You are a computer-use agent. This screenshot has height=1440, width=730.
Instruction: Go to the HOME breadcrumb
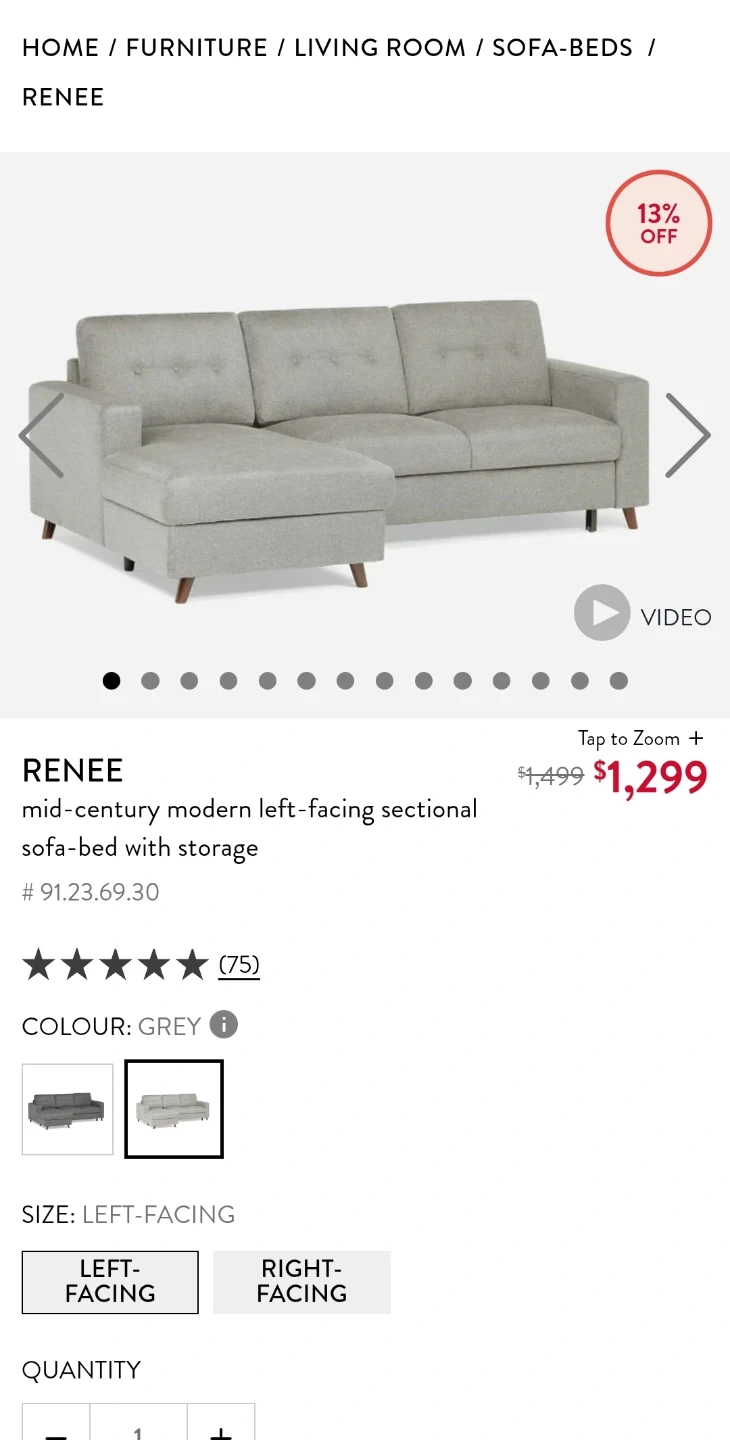tap(60, 48)
